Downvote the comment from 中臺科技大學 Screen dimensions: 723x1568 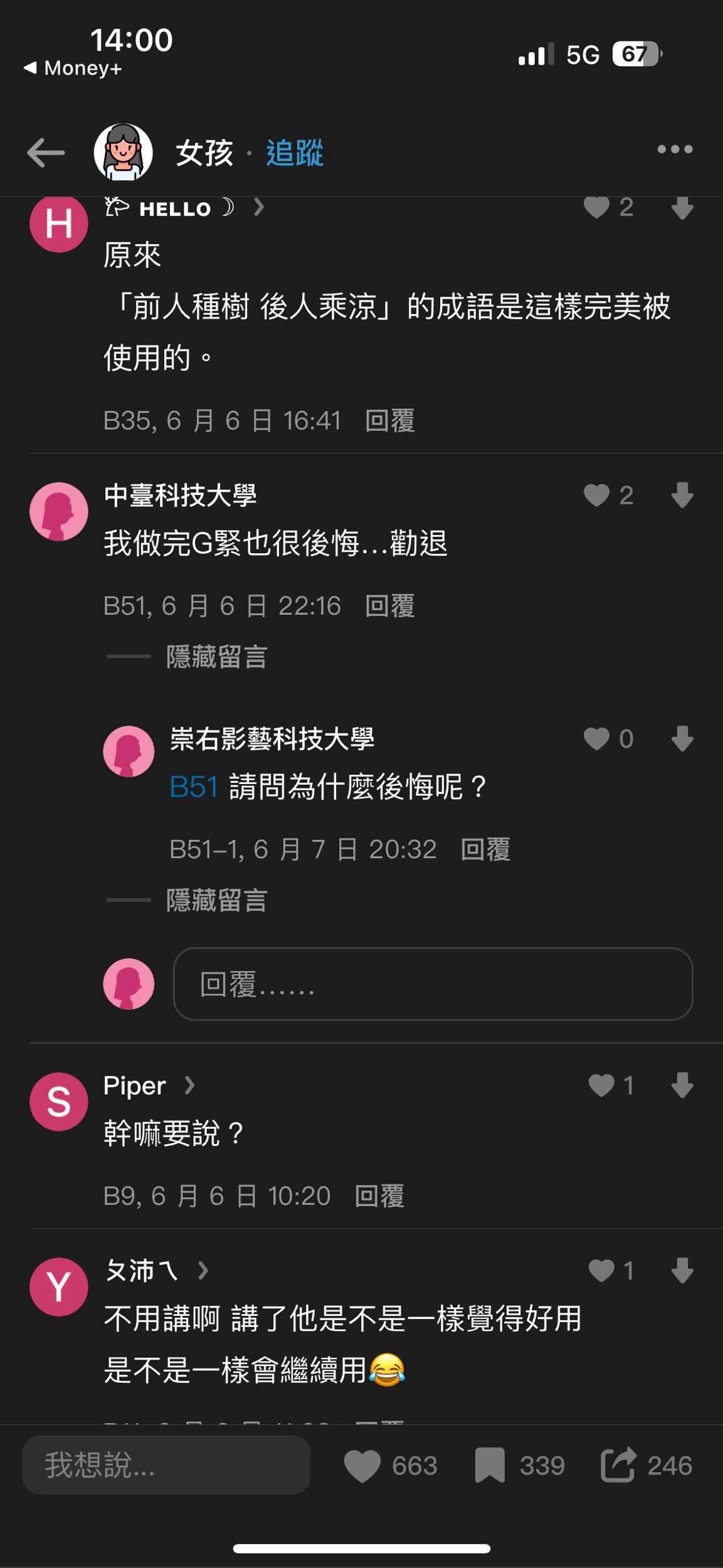(x=682, y=495)
